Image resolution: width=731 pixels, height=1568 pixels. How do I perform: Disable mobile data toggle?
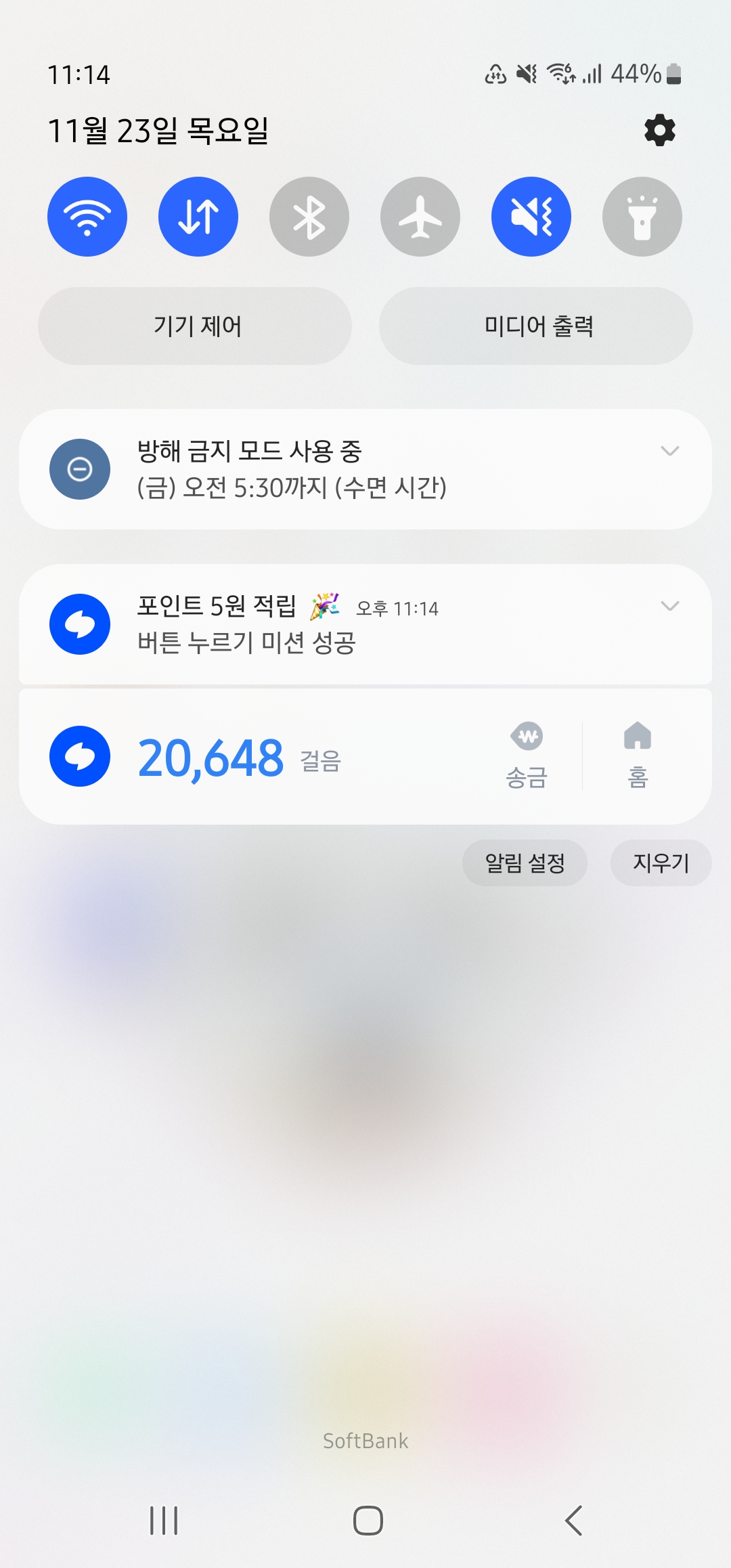point(198,217)
